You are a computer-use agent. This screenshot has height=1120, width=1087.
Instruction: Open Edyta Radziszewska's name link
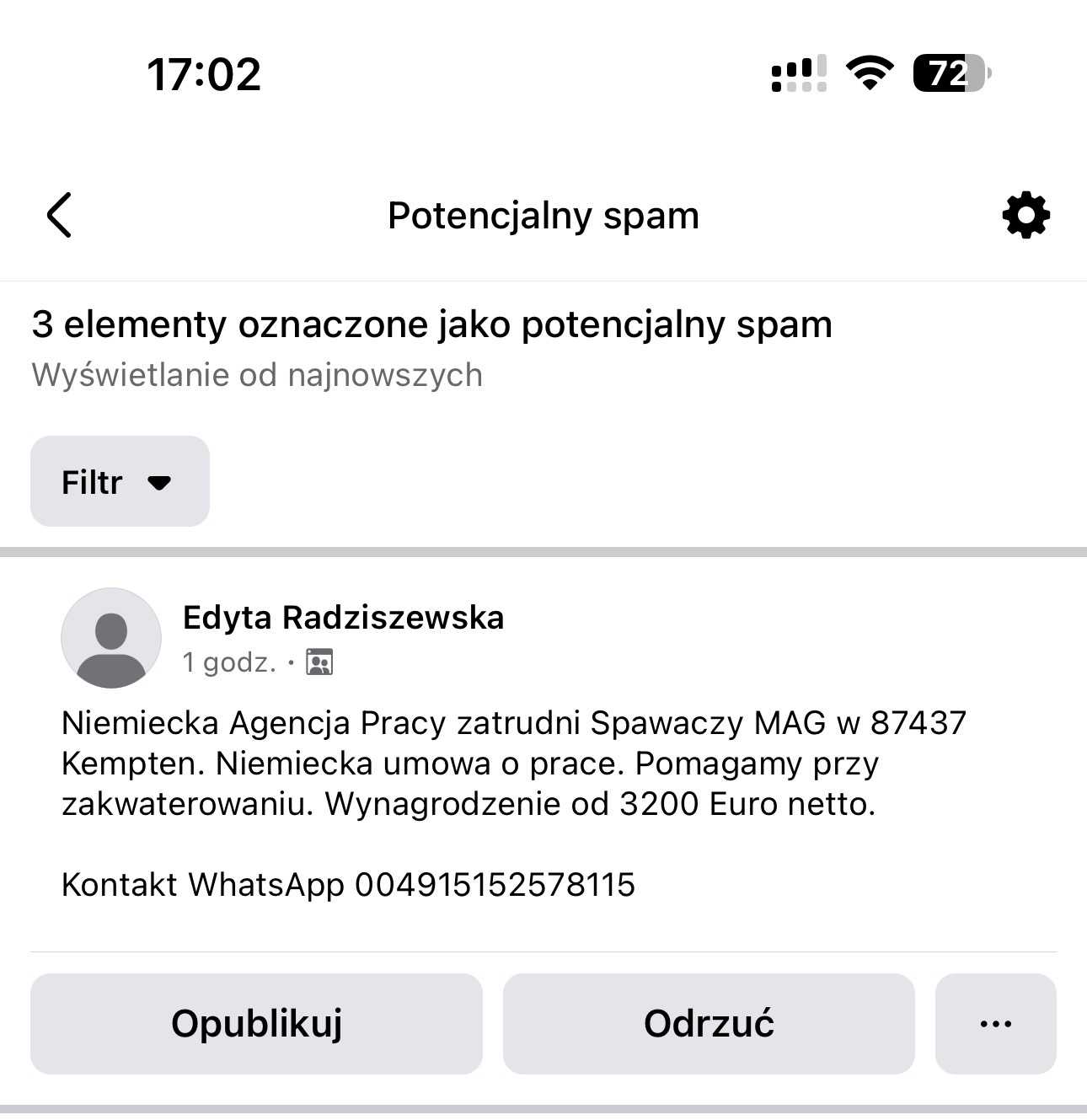pyautogui.click(x=343, y=618)
